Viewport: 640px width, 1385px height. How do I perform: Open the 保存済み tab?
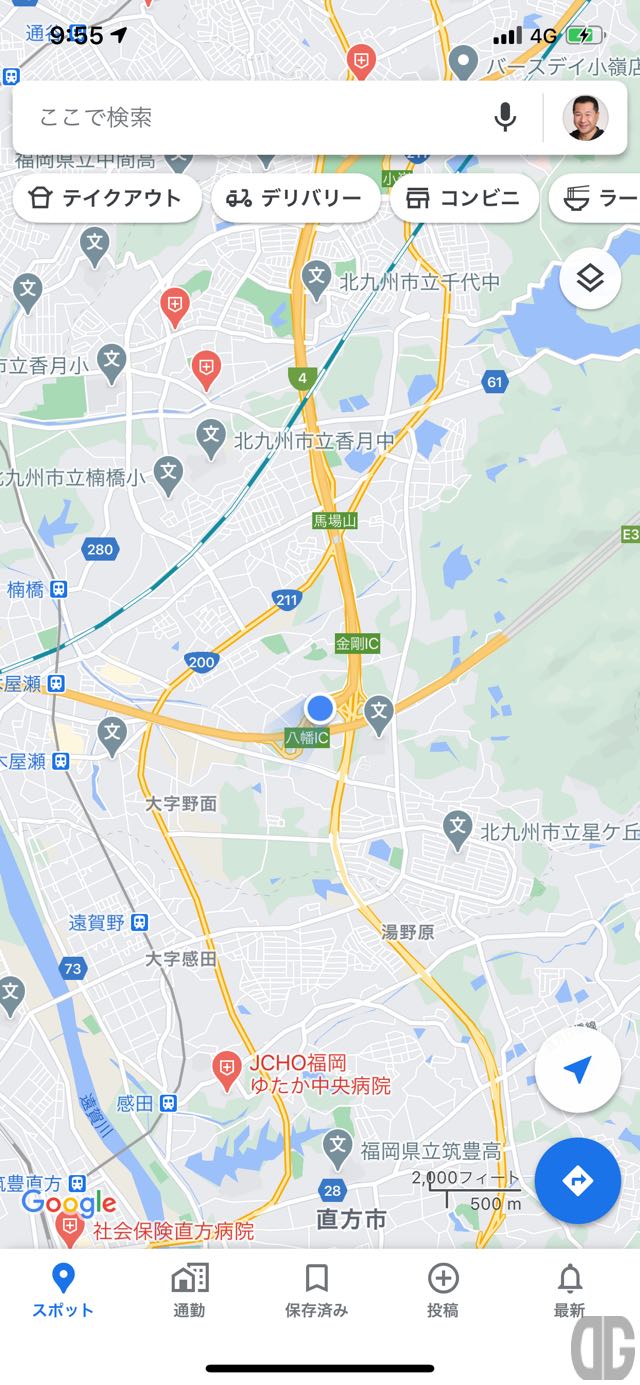pyautogui.click(x=316, y=1289)
